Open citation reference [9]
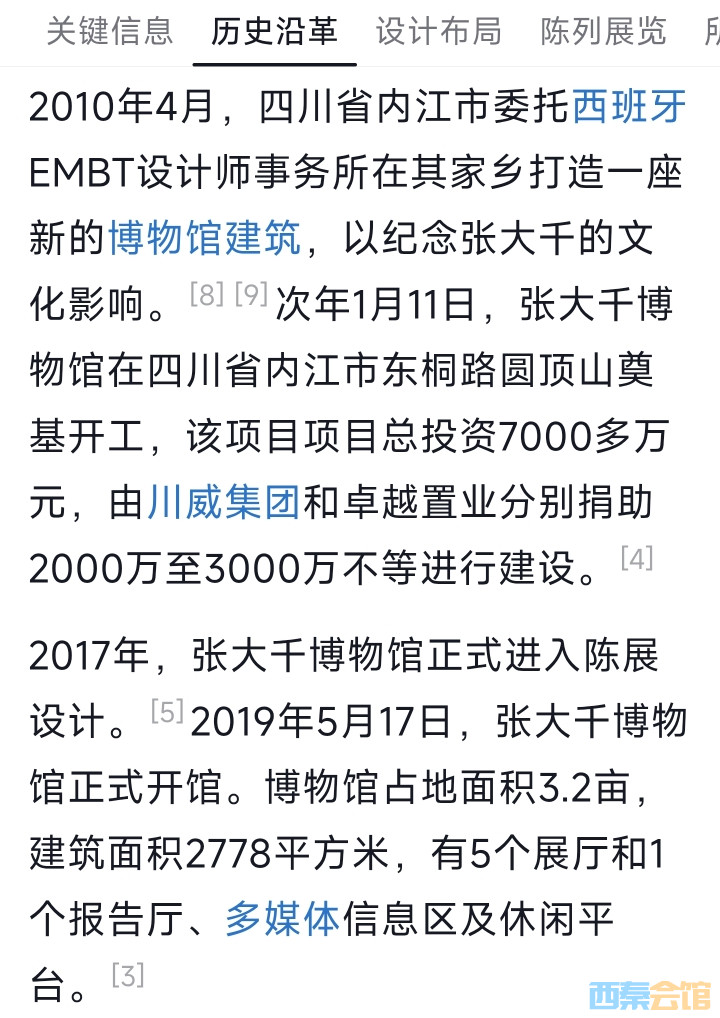Image resolution: width=720 pixels, height=1018 pixels. tap(251, 295)
